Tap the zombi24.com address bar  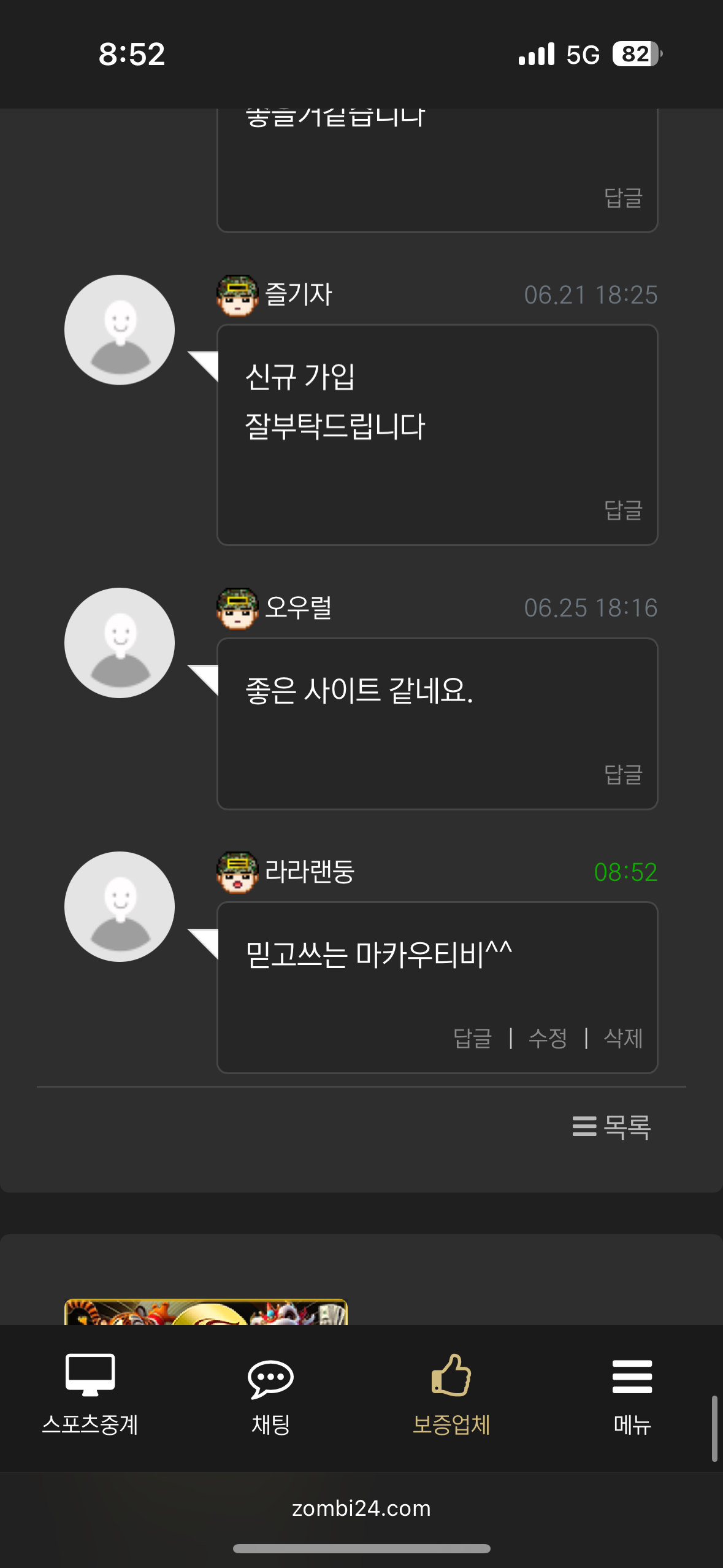[361, 1508]
